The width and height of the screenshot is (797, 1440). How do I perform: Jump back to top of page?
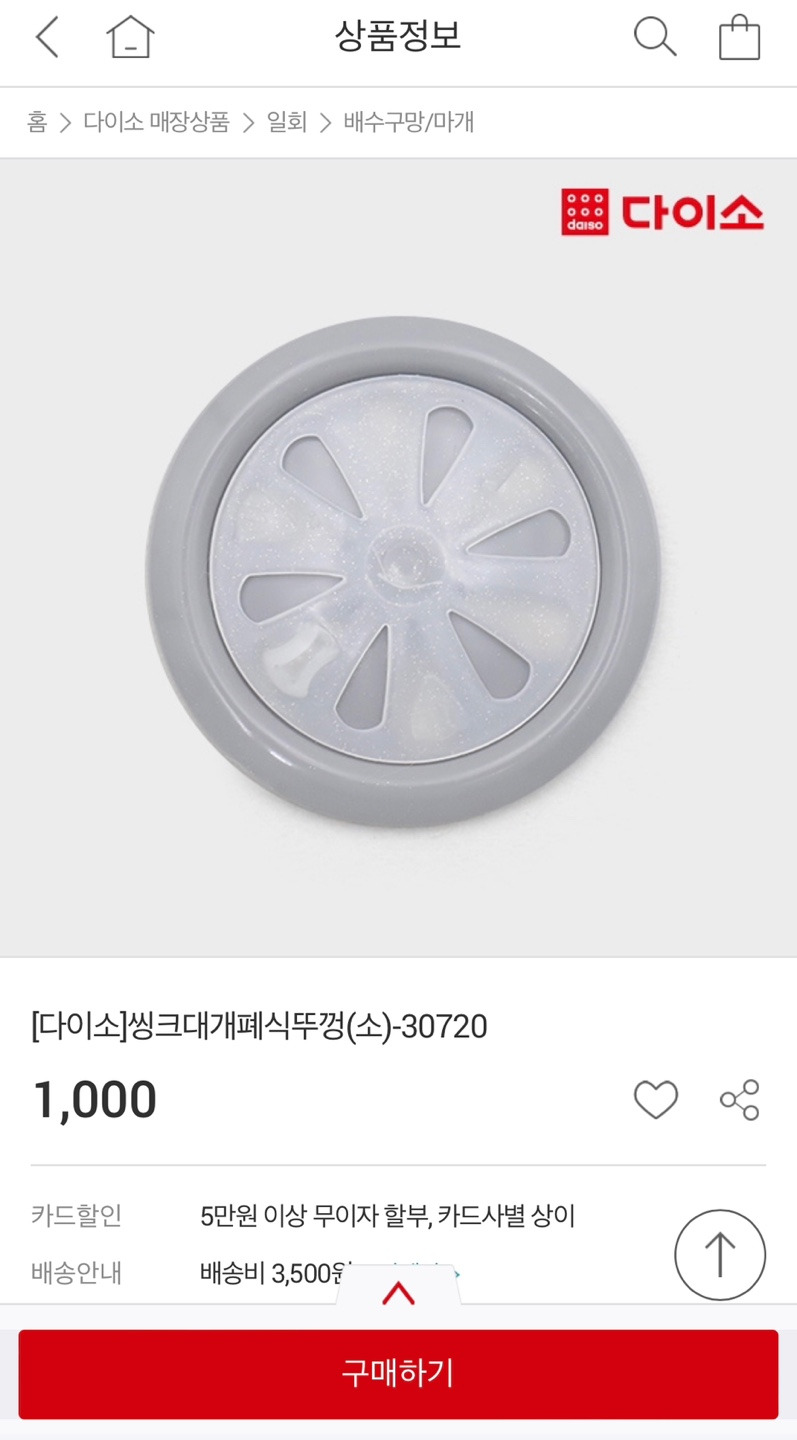720,1255
